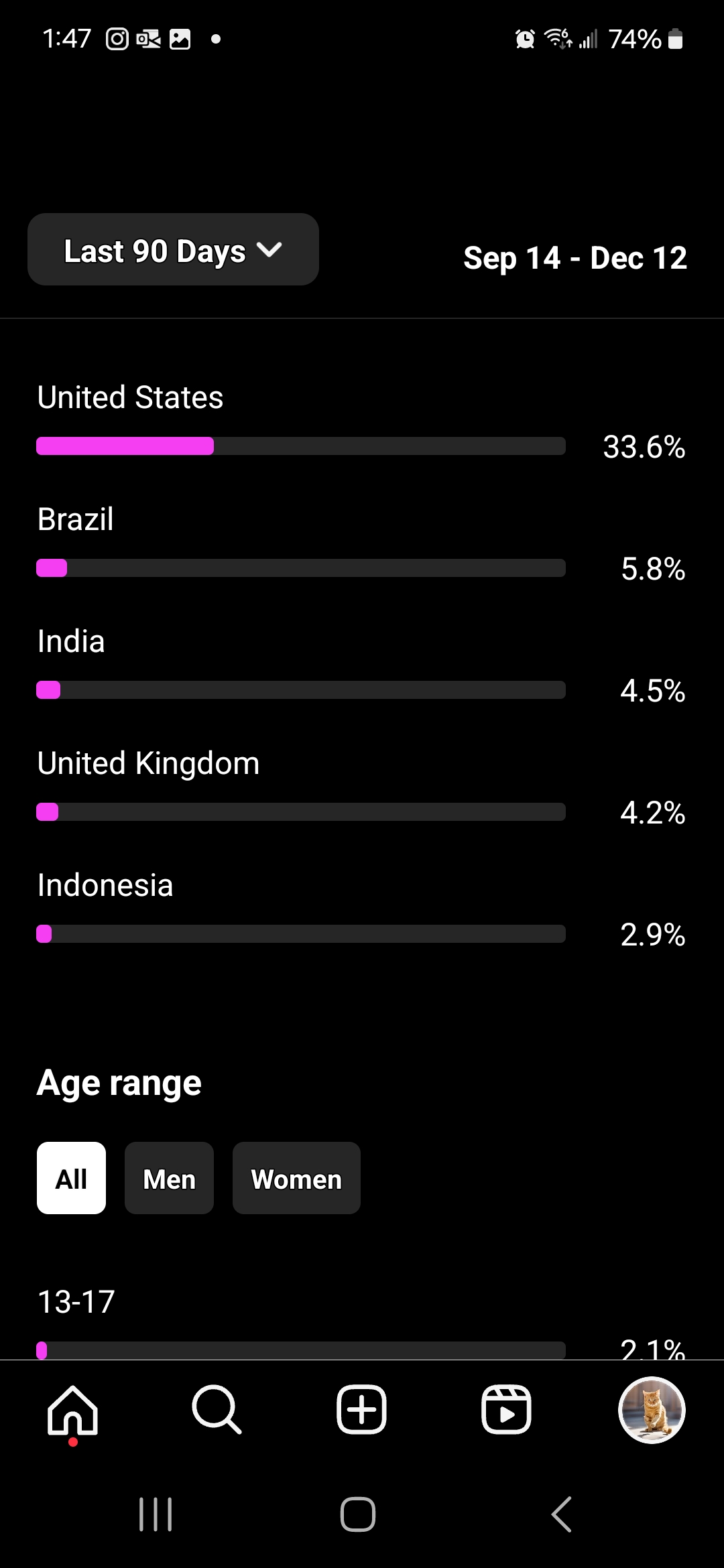
Task: Open the Last 90 Days date range dropdown
Action: (173, 249)
